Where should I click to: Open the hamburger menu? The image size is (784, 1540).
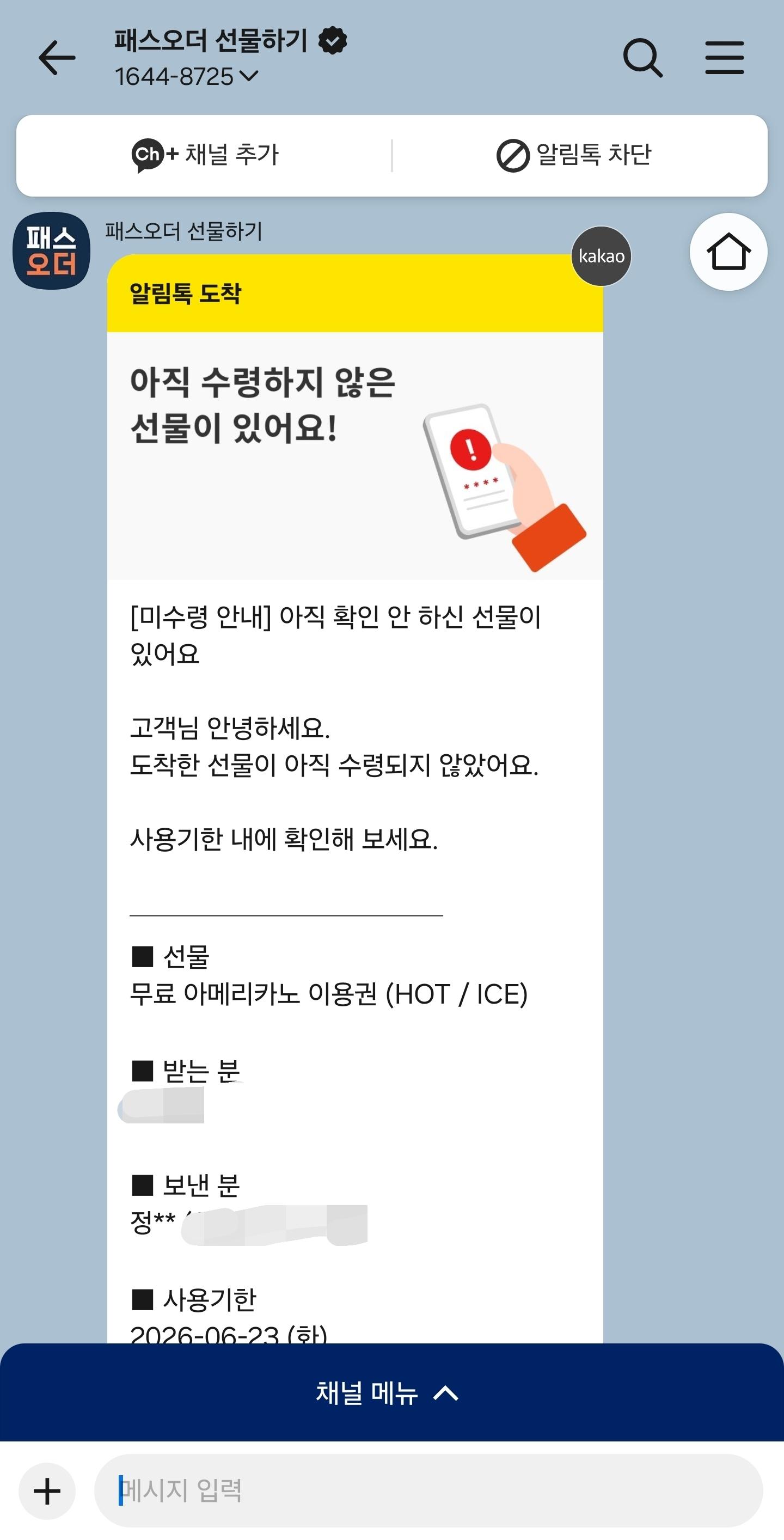724,58
